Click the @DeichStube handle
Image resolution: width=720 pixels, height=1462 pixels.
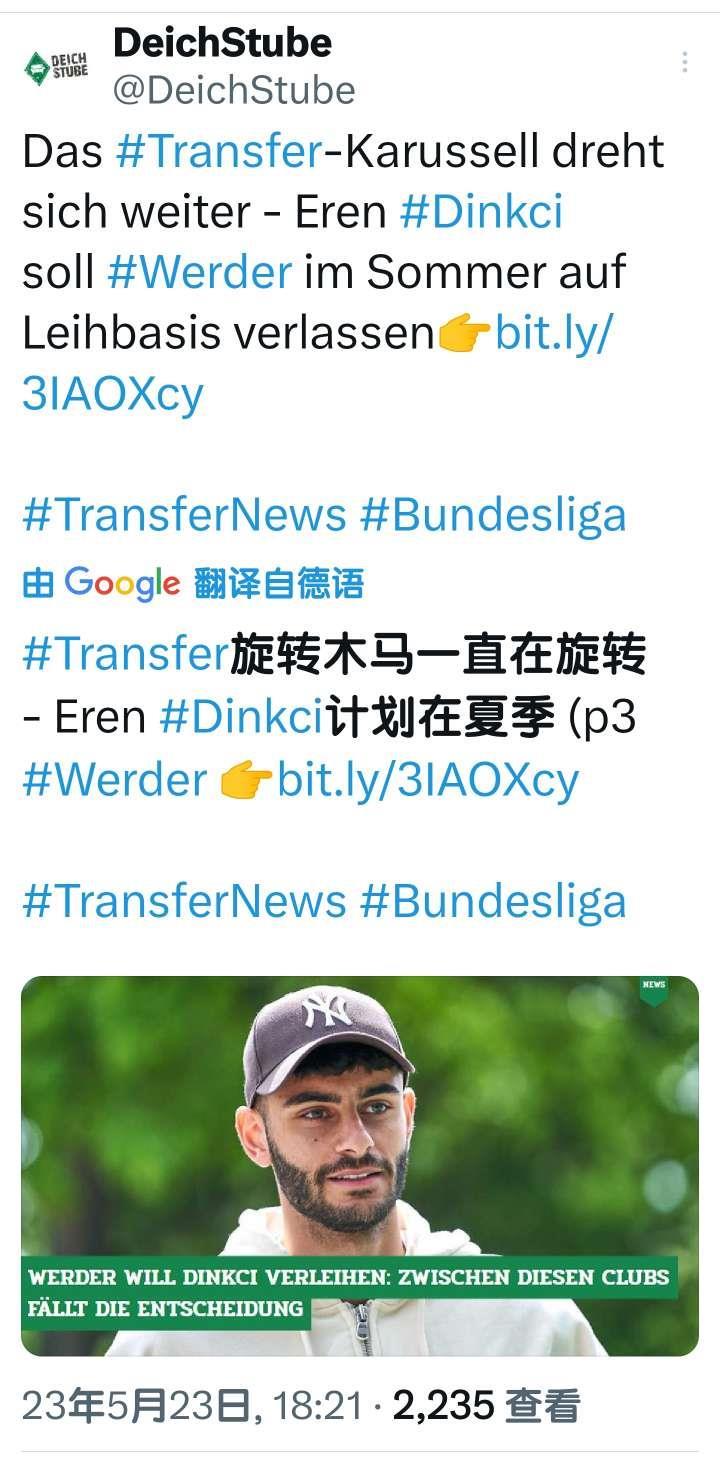tap(237, 90)
